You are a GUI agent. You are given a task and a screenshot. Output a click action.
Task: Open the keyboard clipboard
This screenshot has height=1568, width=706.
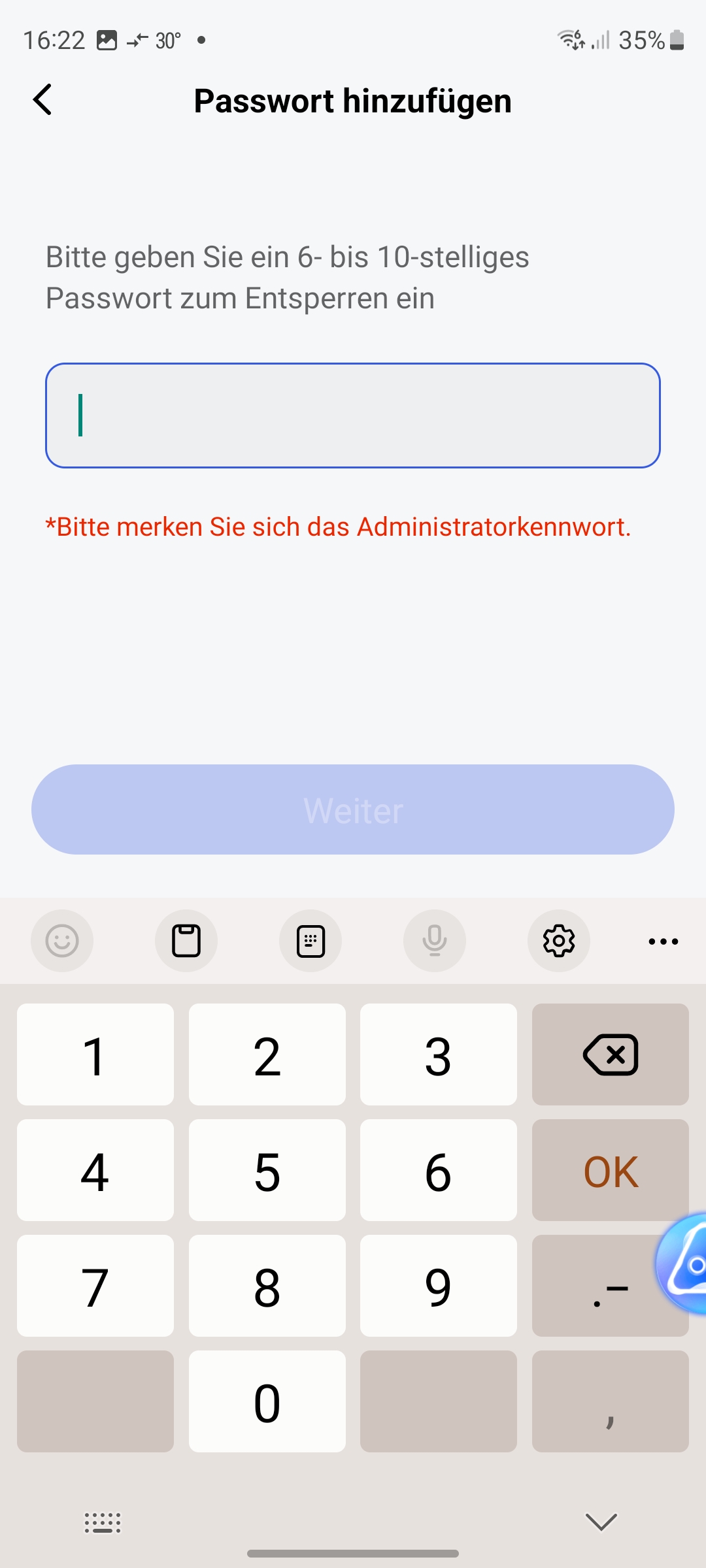(x=186, y=941)
